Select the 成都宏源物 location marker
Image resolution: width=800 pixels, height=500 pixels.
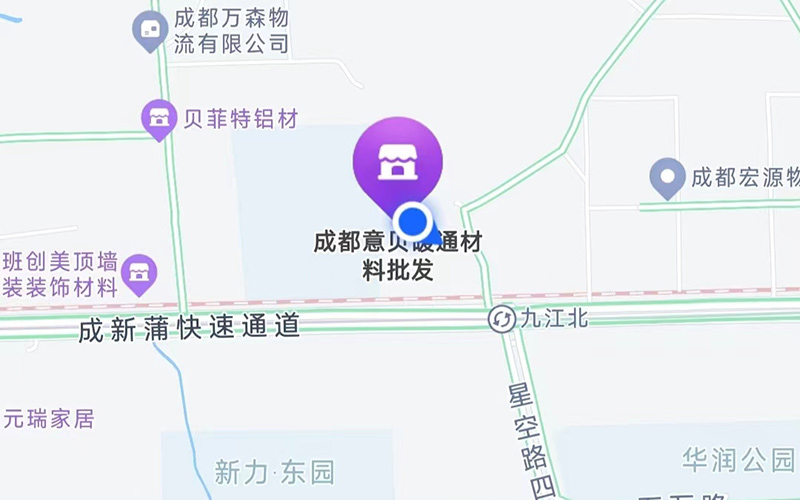[666, 178]
